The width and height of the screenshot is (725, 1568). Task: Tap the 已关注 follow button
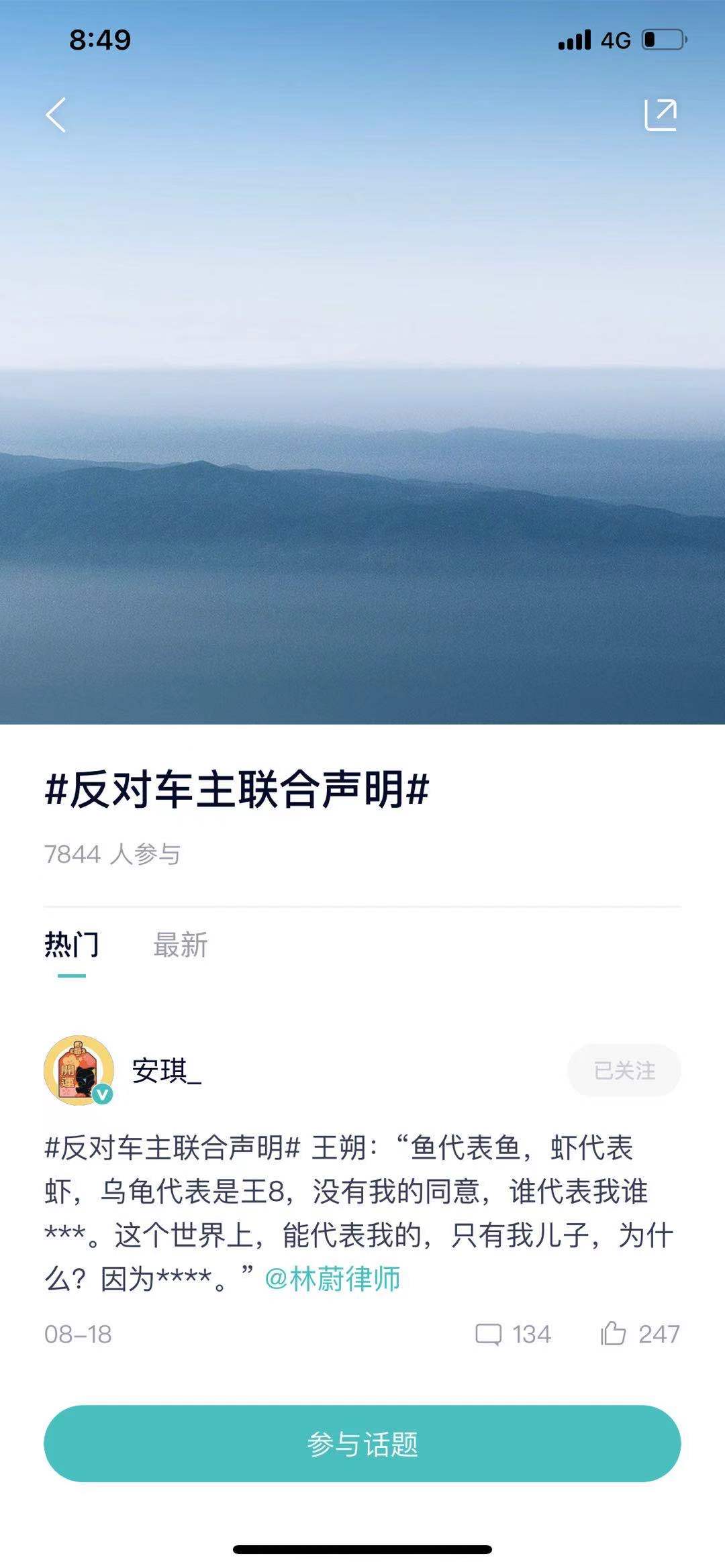click(x=624, y=1070)
